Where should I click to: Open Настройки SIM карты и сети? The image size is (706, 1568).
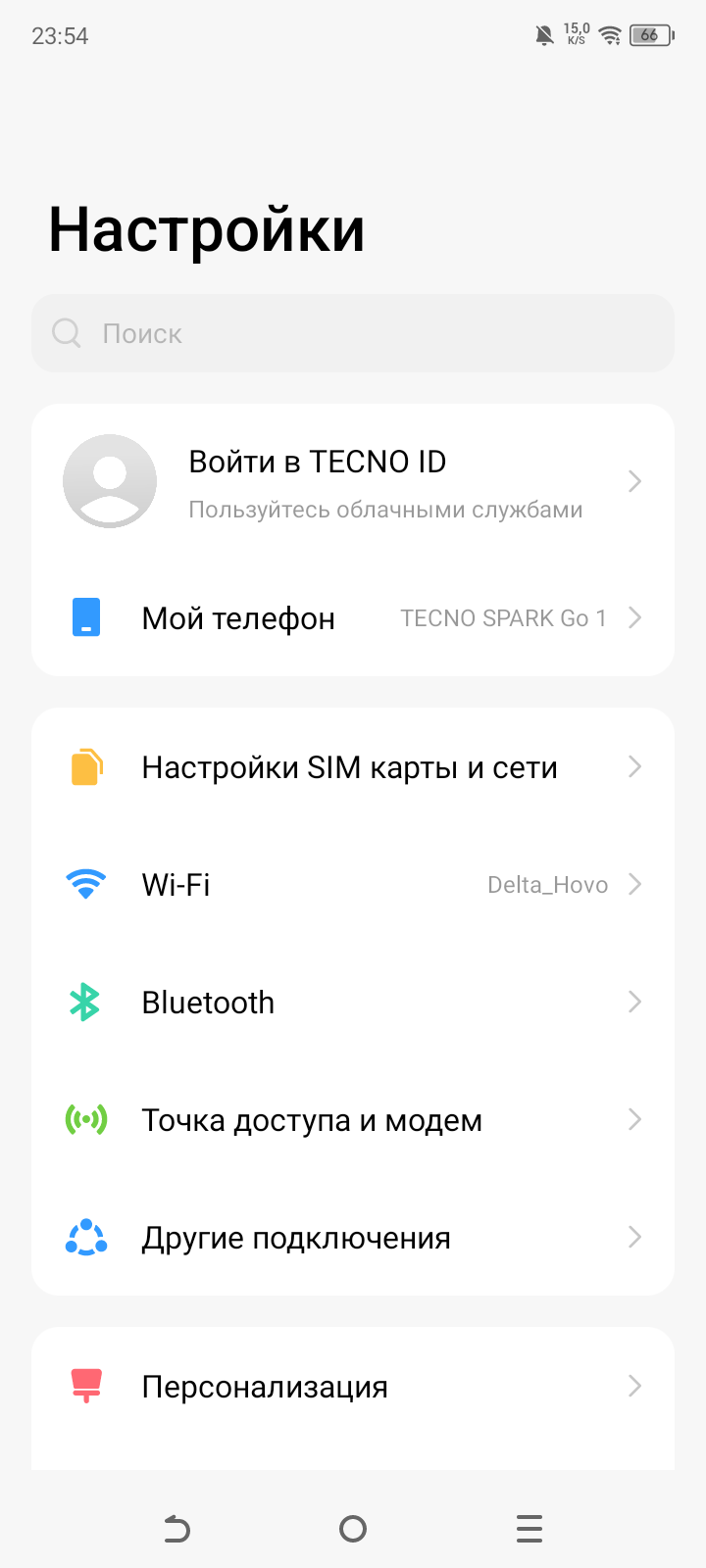pyautogui.click(x=353, y=766)
